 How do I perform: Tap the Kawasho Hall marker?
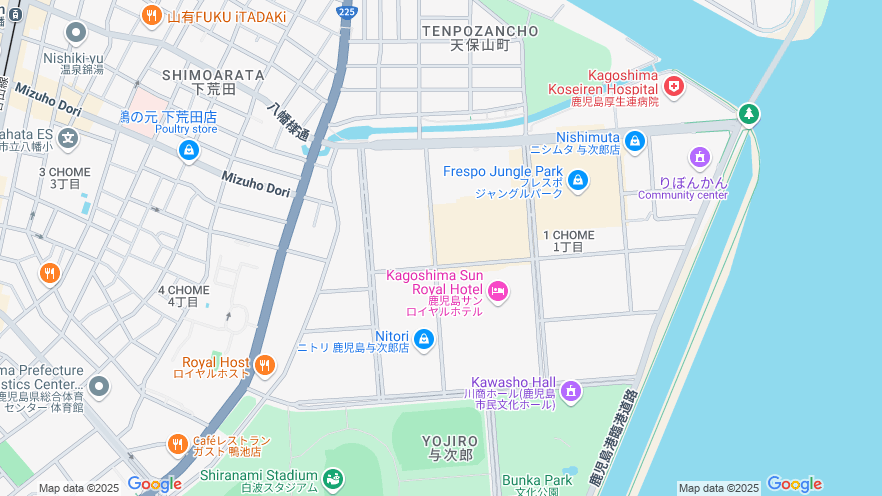pyautogui.click(x=571, y=389)
